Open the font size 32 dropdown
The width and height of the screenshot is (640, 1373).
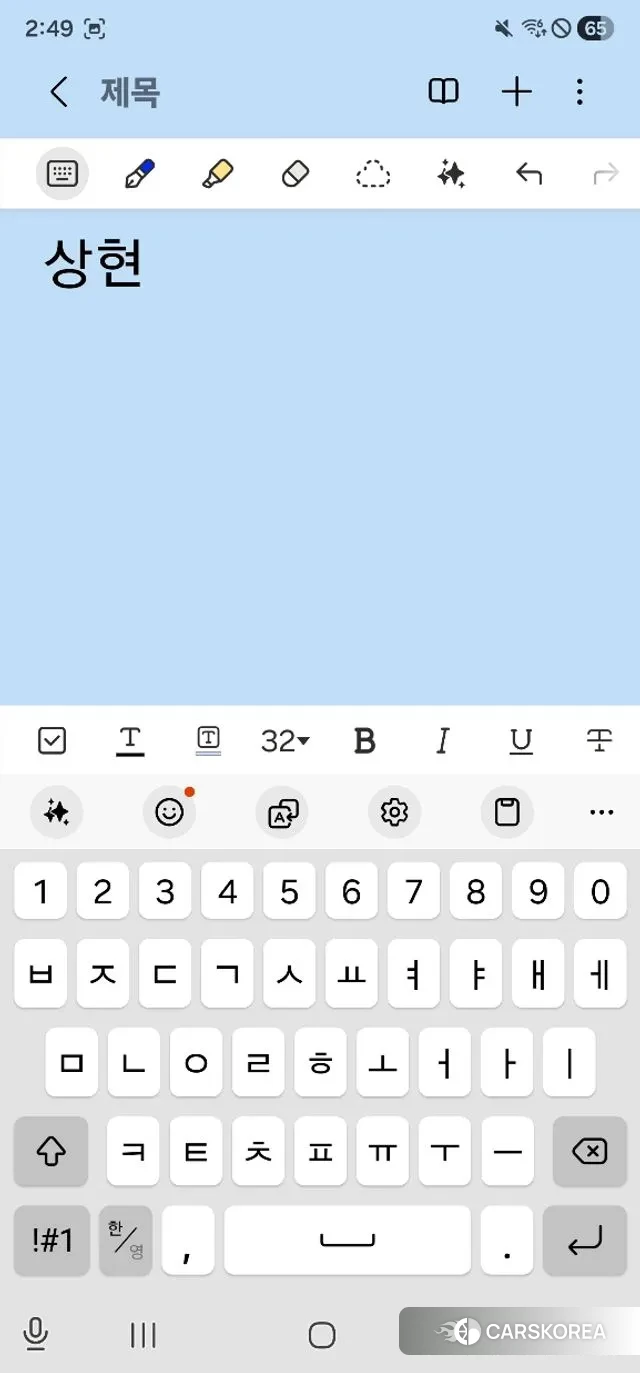pyautogui.click(x=285, y=741)
